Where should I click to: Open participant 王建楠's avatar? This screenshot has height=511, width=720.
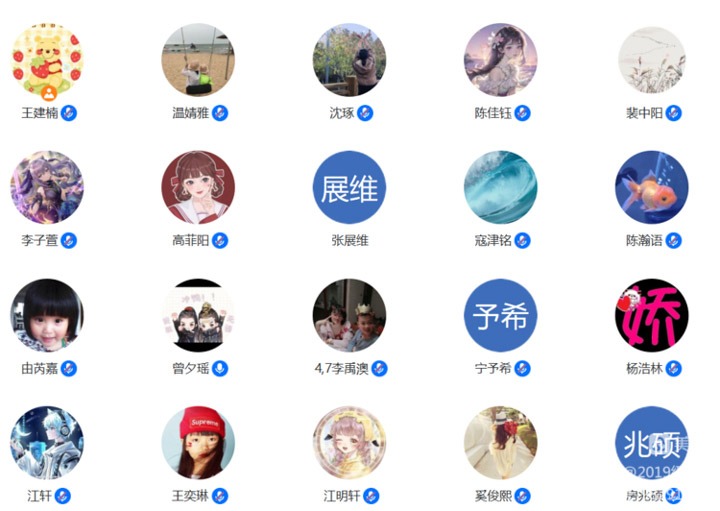coord(47,60)
